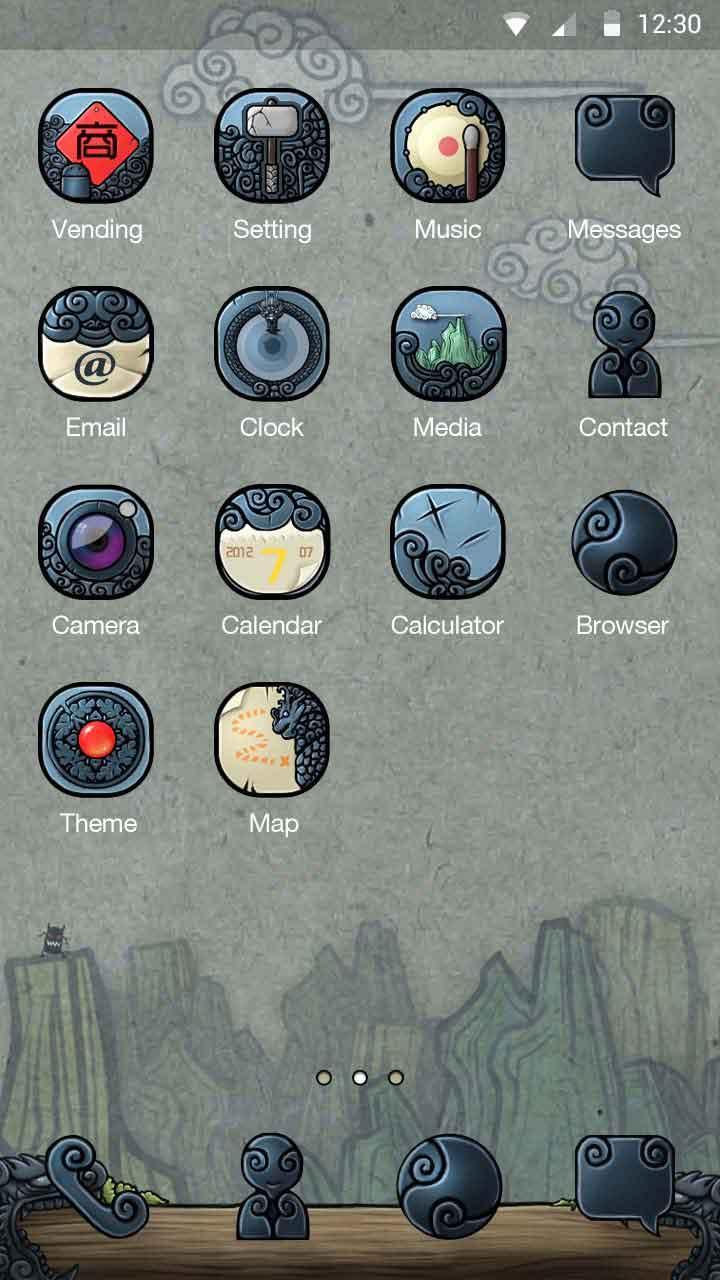Launch the Music app
Viewport: 720px width, 1280px height.
(448, 147)
